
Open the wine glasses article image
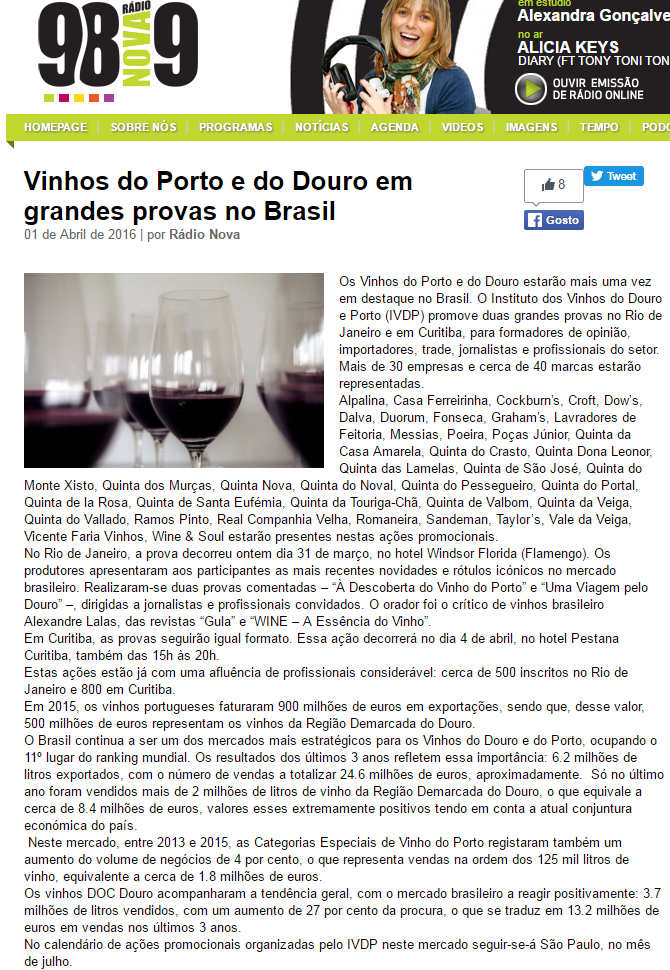(174, 370)
